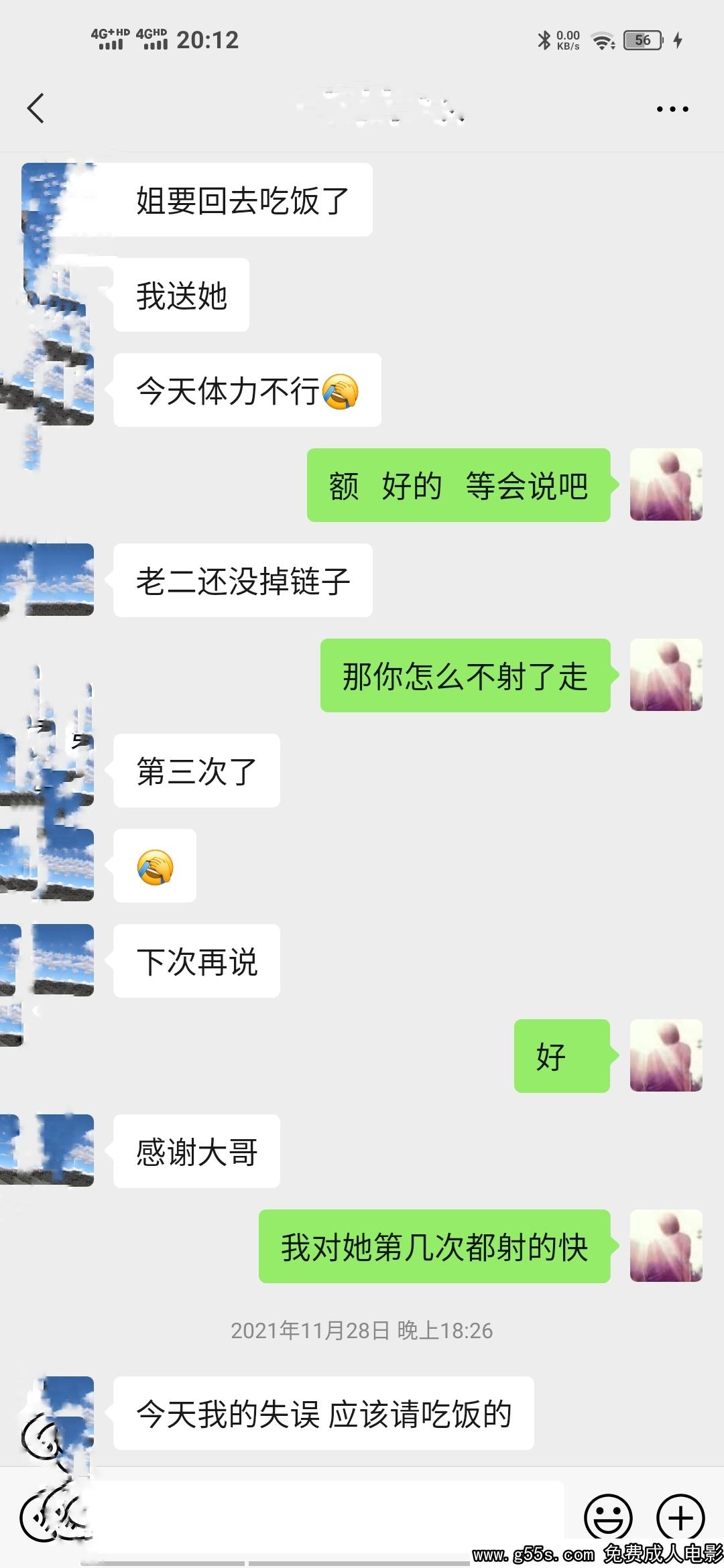Open contact avatar beside 下次再说 message
724x1568 pixels.
[x=57, y=960]
